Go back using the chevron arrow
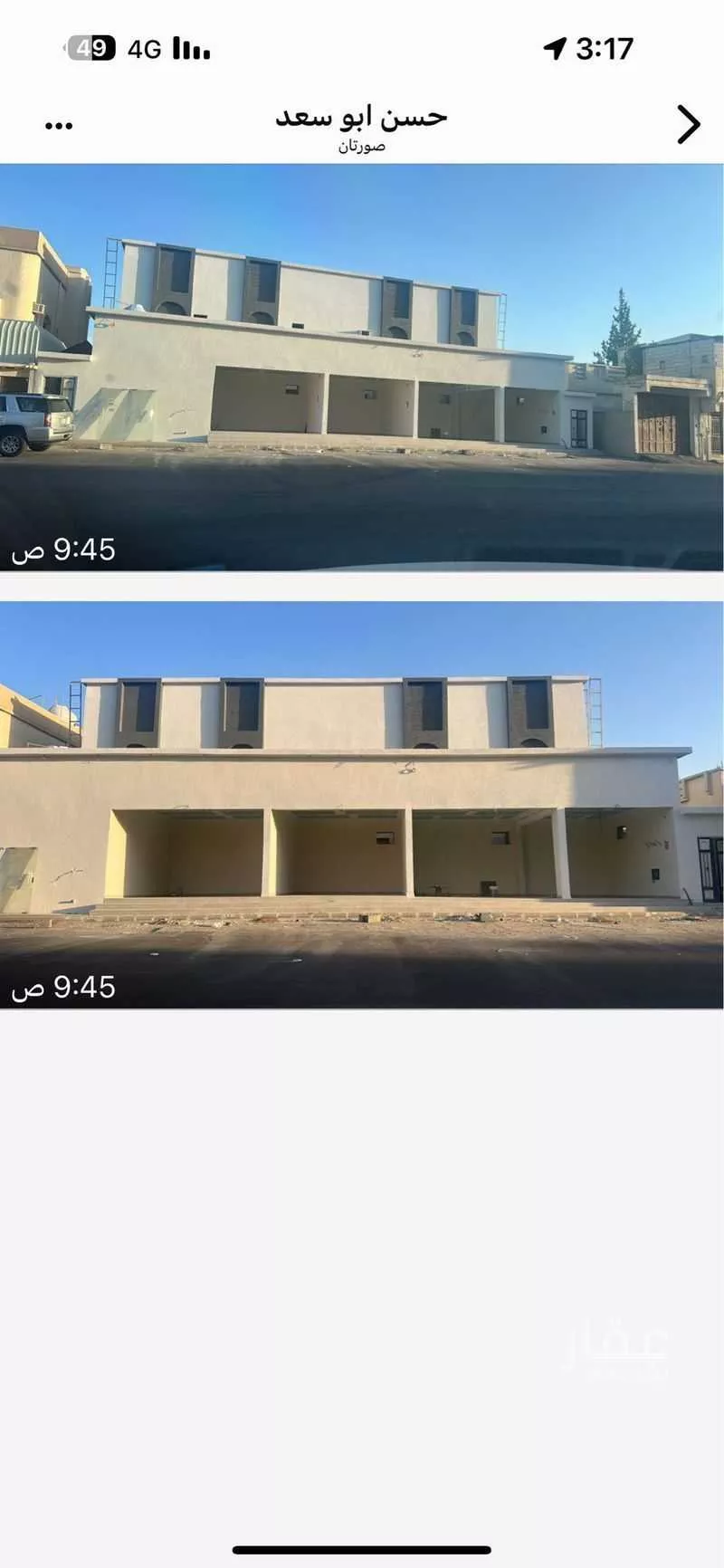The width and height of the screenshot is (724, 1568). click(688, 125)
